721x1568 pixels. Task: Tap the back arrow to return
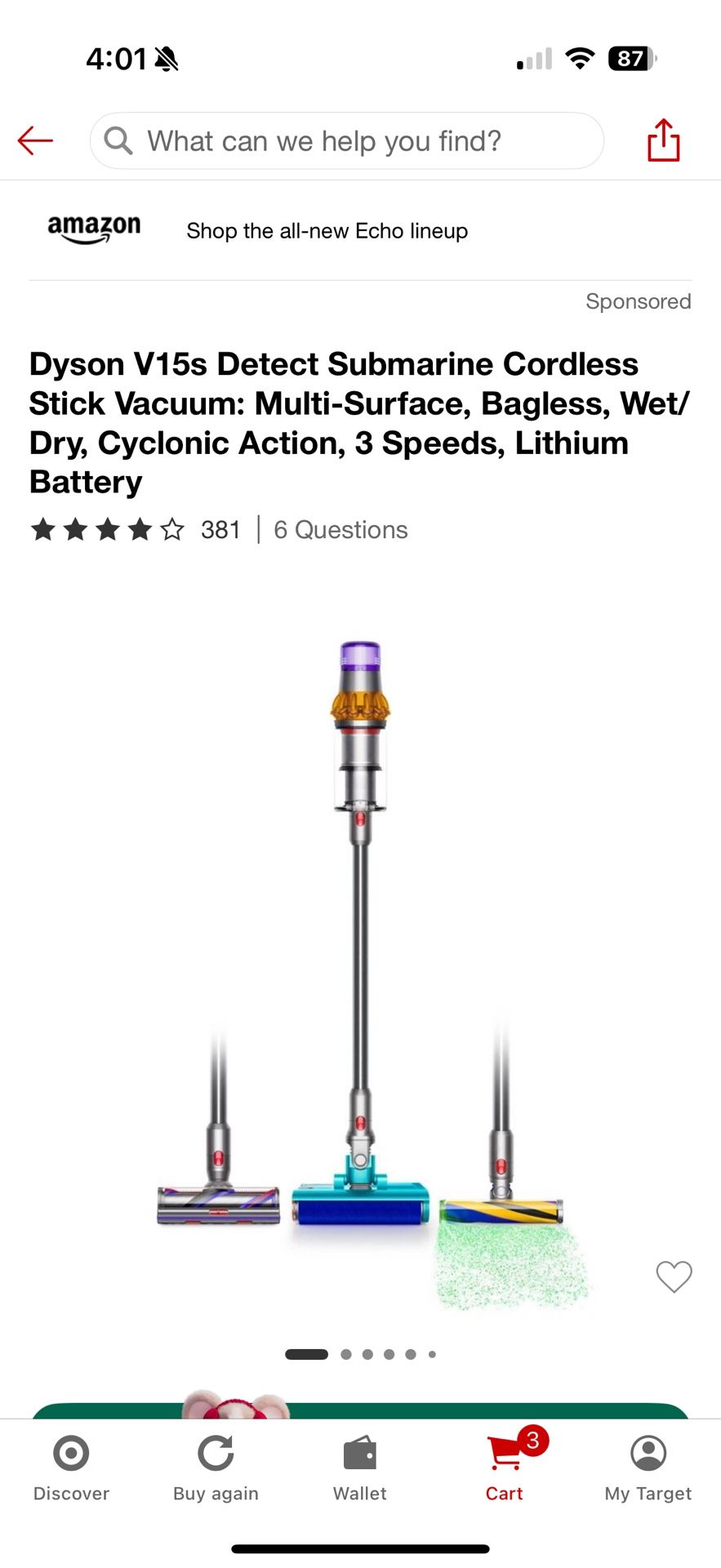pyautogui.click(x=34, y=140)
